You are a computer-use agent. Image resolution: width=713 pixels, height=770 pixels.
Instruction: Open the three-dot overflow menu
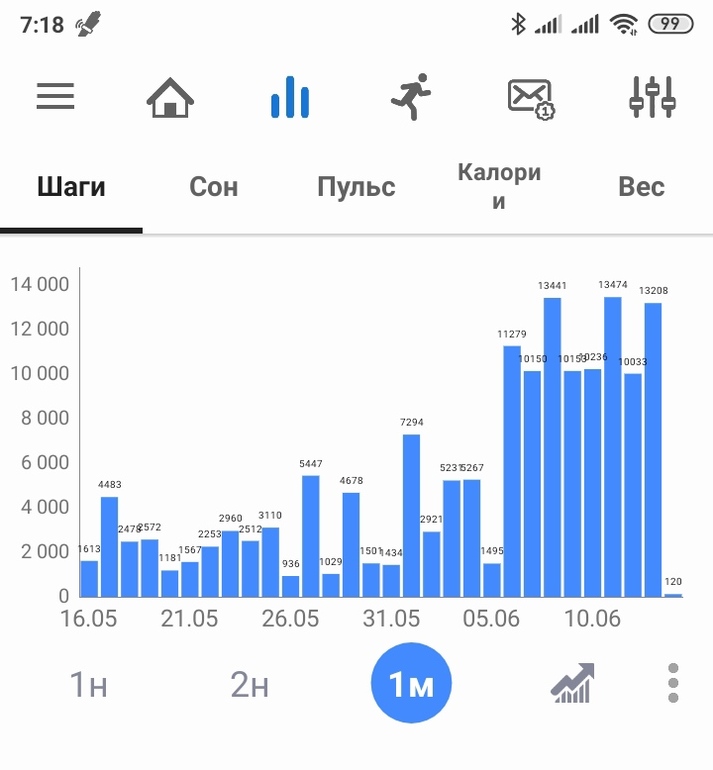[673, 683]
